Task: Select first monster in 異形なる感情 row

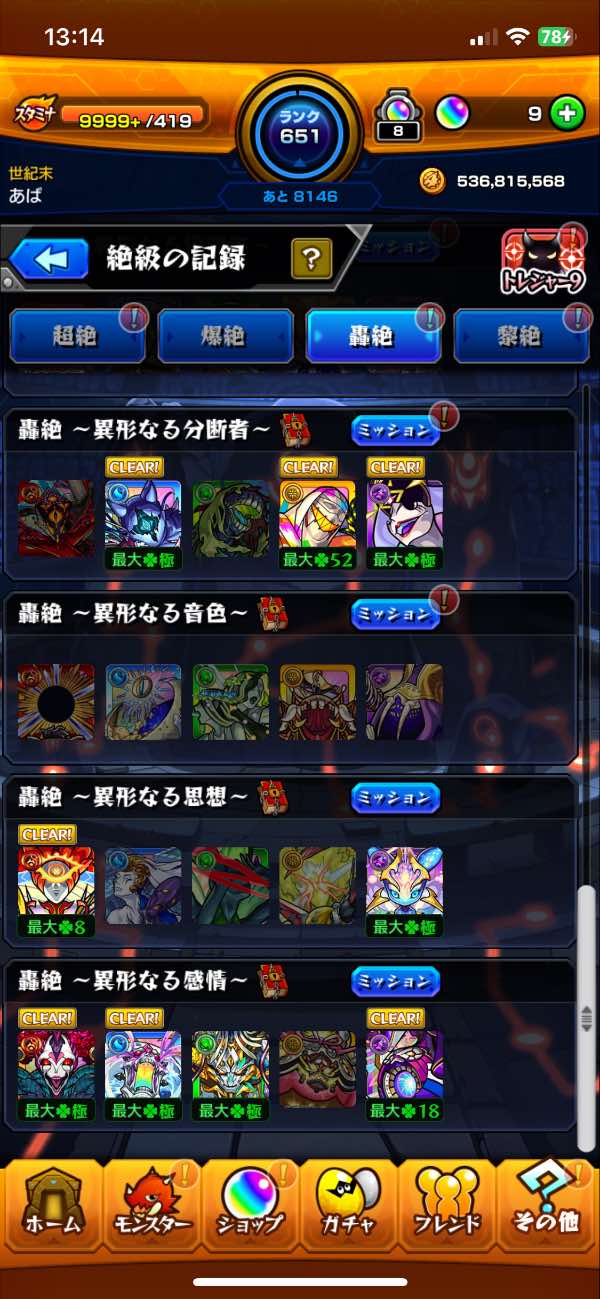Action: pos(56,1065)
